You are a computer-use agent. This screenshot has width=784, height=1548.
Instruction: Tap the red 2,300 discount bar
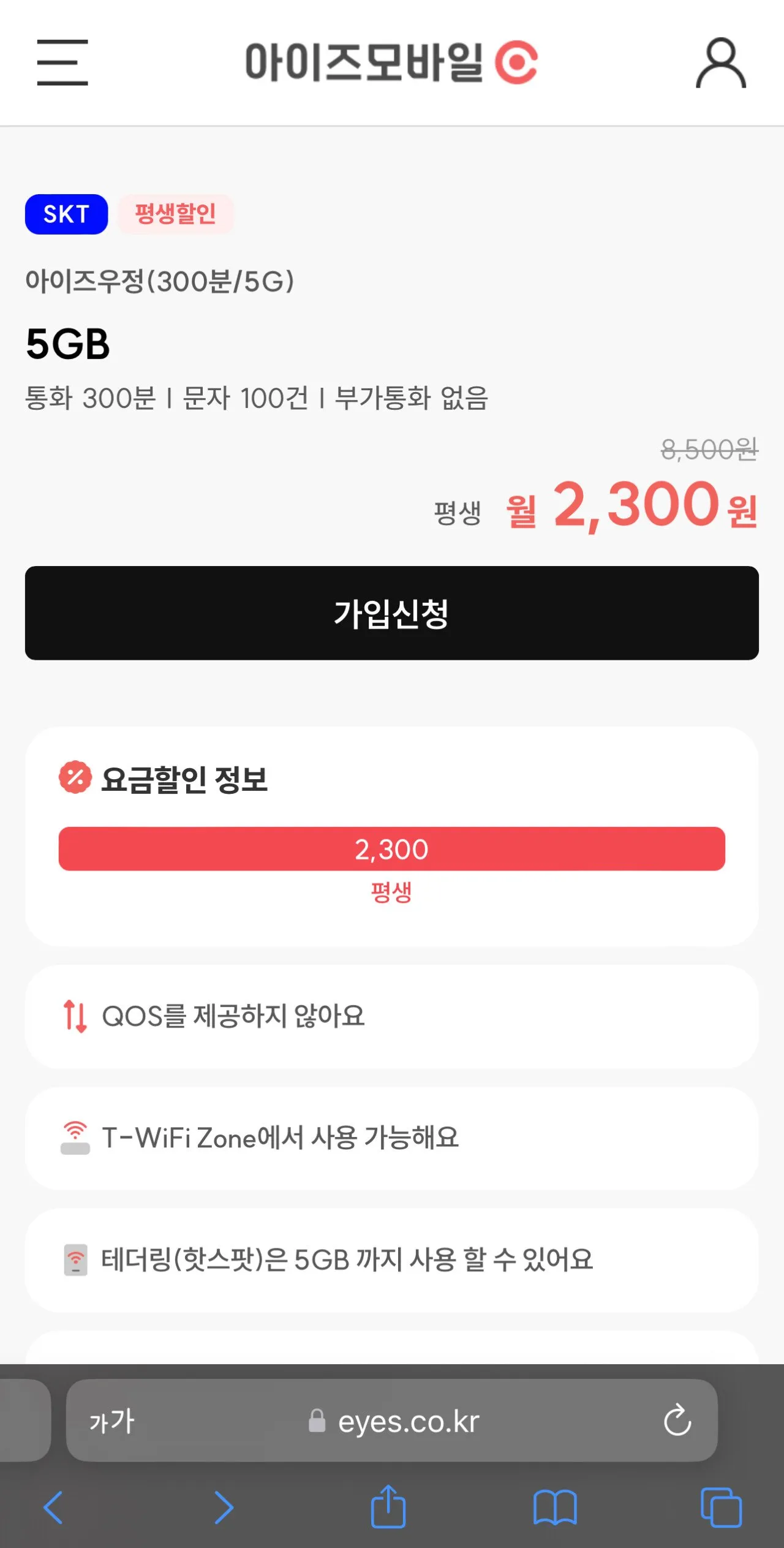(x=392, y=848)
